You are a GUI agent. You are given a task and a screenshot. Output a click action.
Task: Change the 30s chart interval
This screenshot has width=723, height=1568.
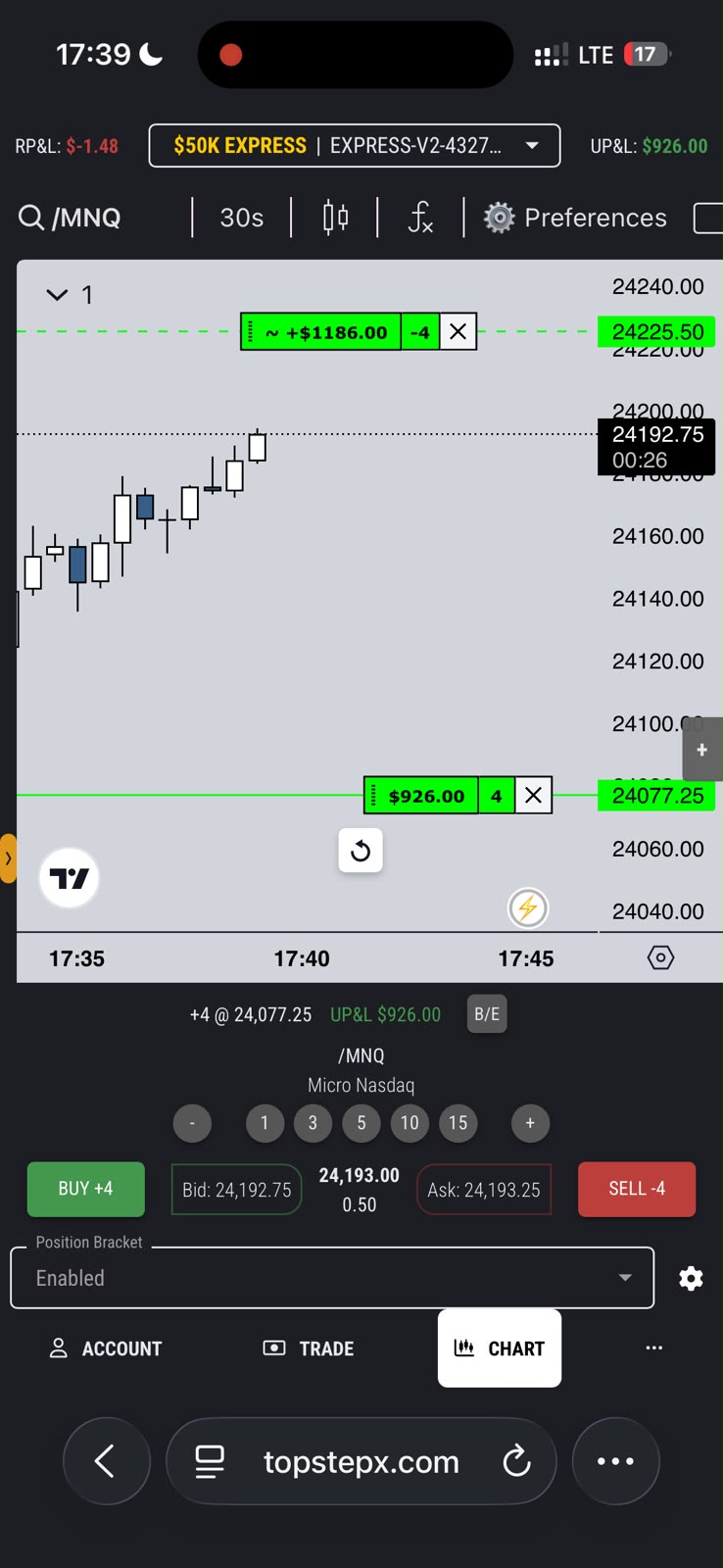pos(242,218)
